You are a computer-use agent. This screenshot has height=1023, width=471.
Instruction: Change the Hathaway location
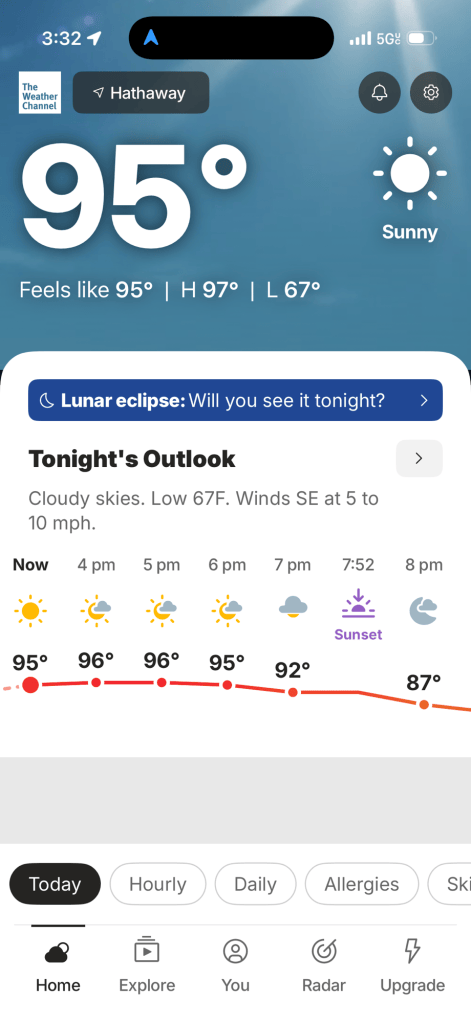[141, 93]
